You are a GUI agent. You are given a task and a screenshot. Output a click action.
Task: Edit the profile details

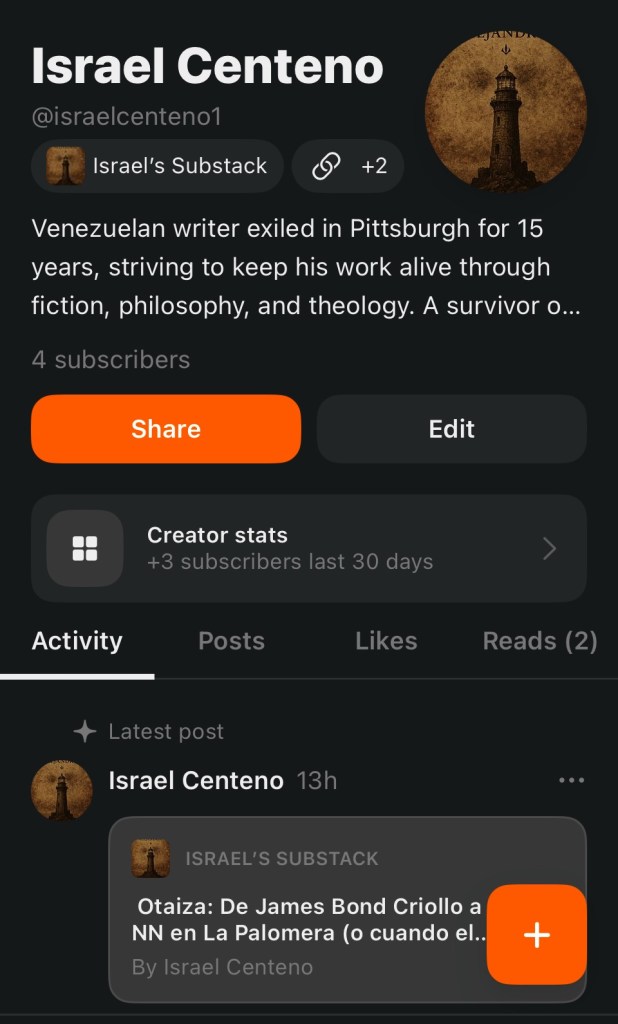[451, 429]
